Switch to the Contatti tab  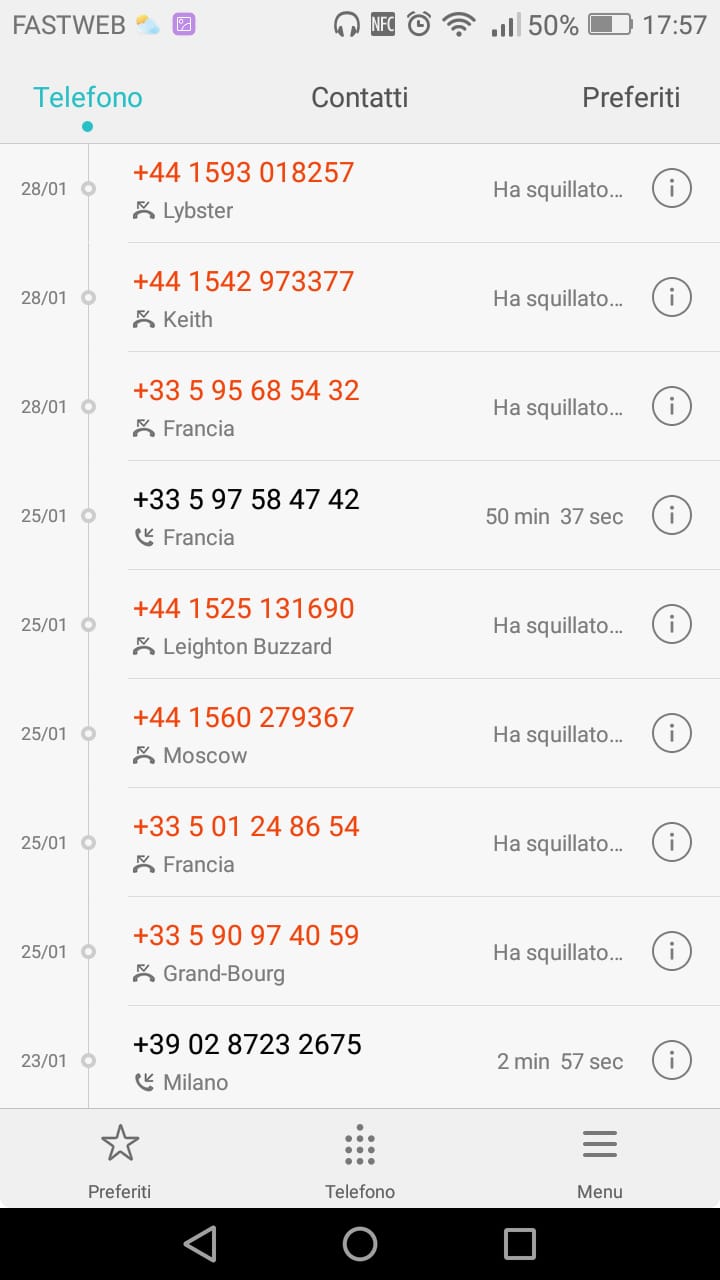point(359,97)
